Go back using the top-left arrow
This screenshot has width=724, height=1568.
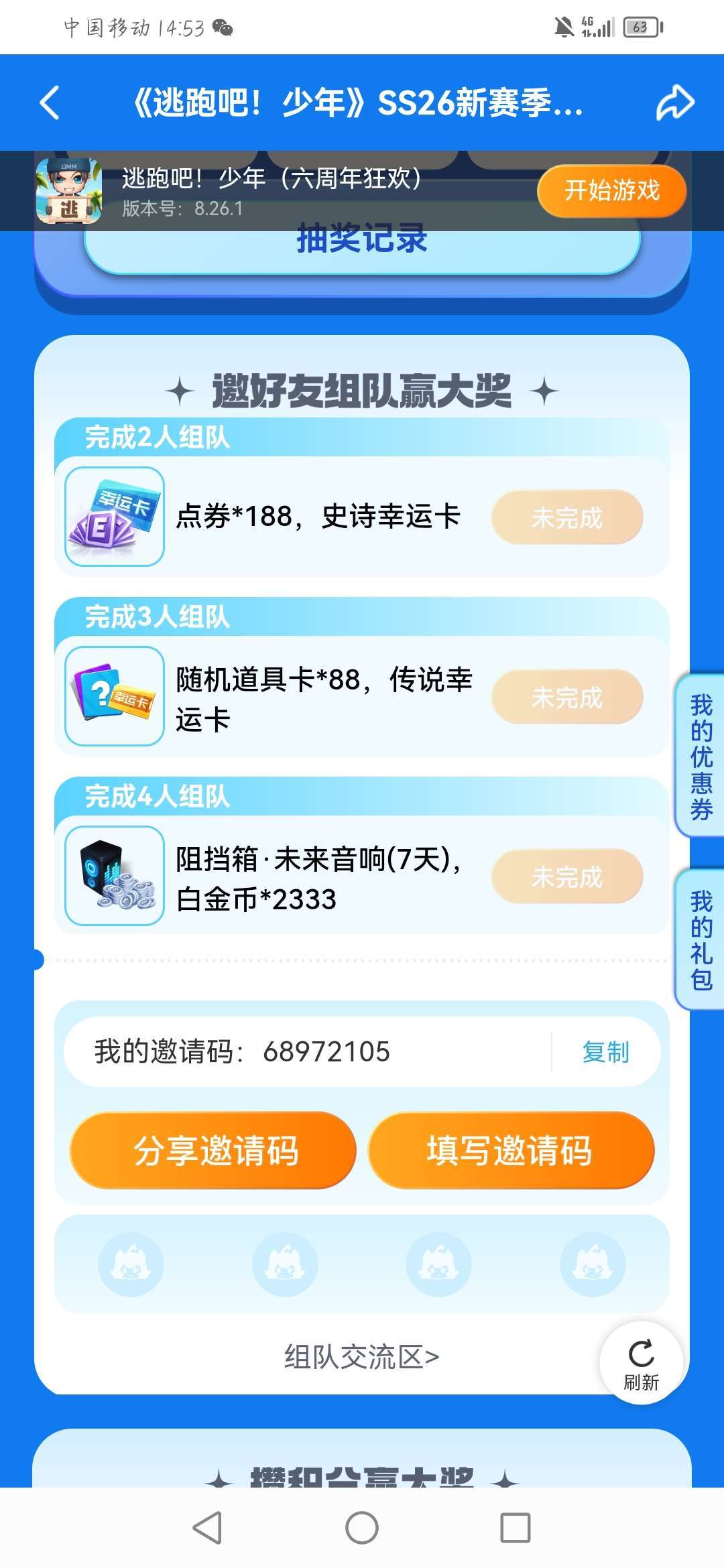(x=50, y=103)
